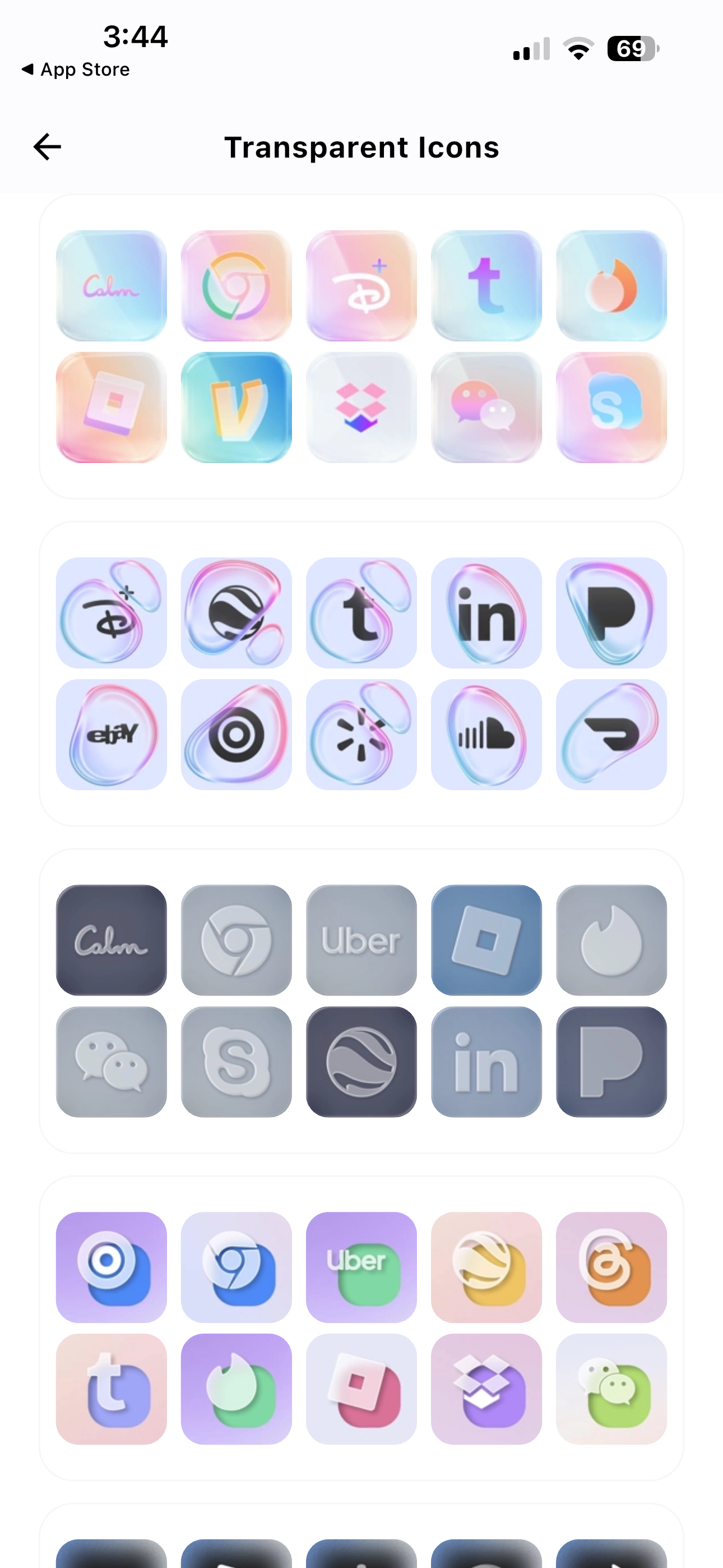Open the bubble-style icon pack with the eBay icon
The height and width of the screenshot is (1568, 723).
click(361, 674)
